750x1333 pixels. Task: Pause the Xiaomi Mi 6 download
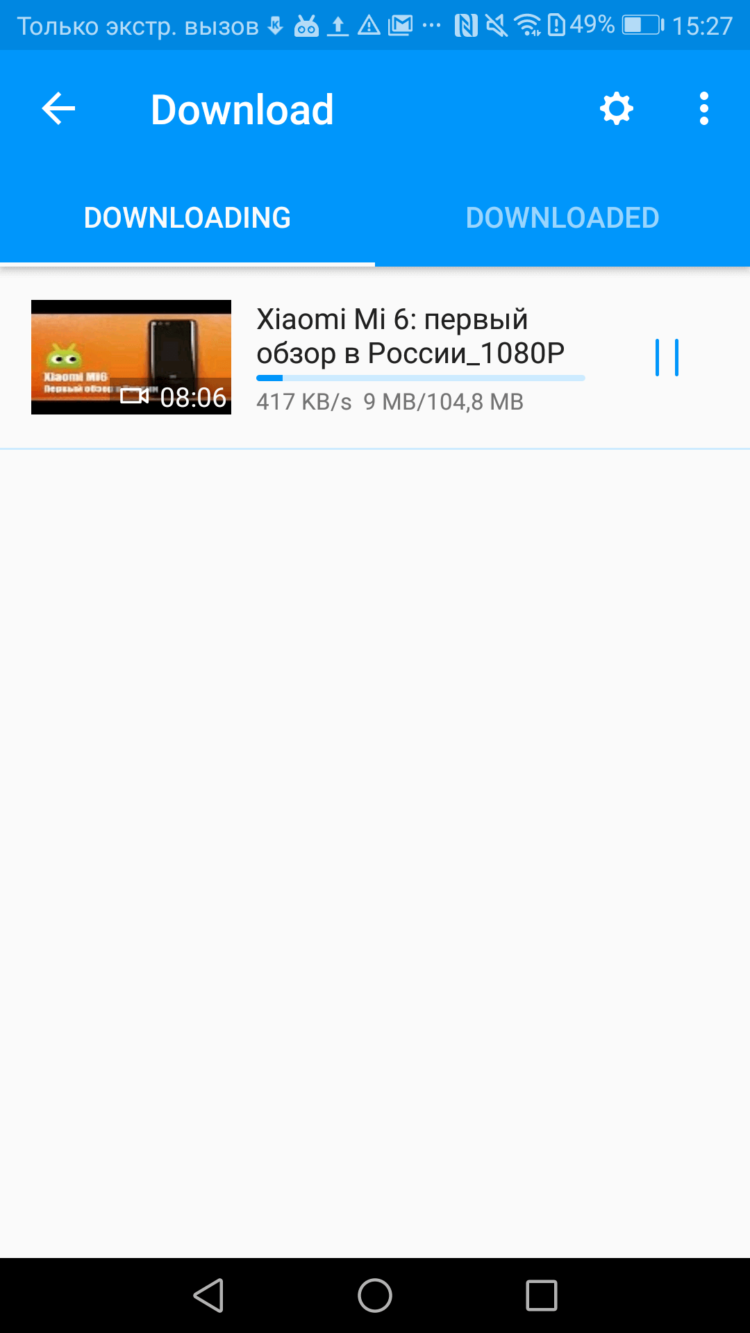point(667,357)
